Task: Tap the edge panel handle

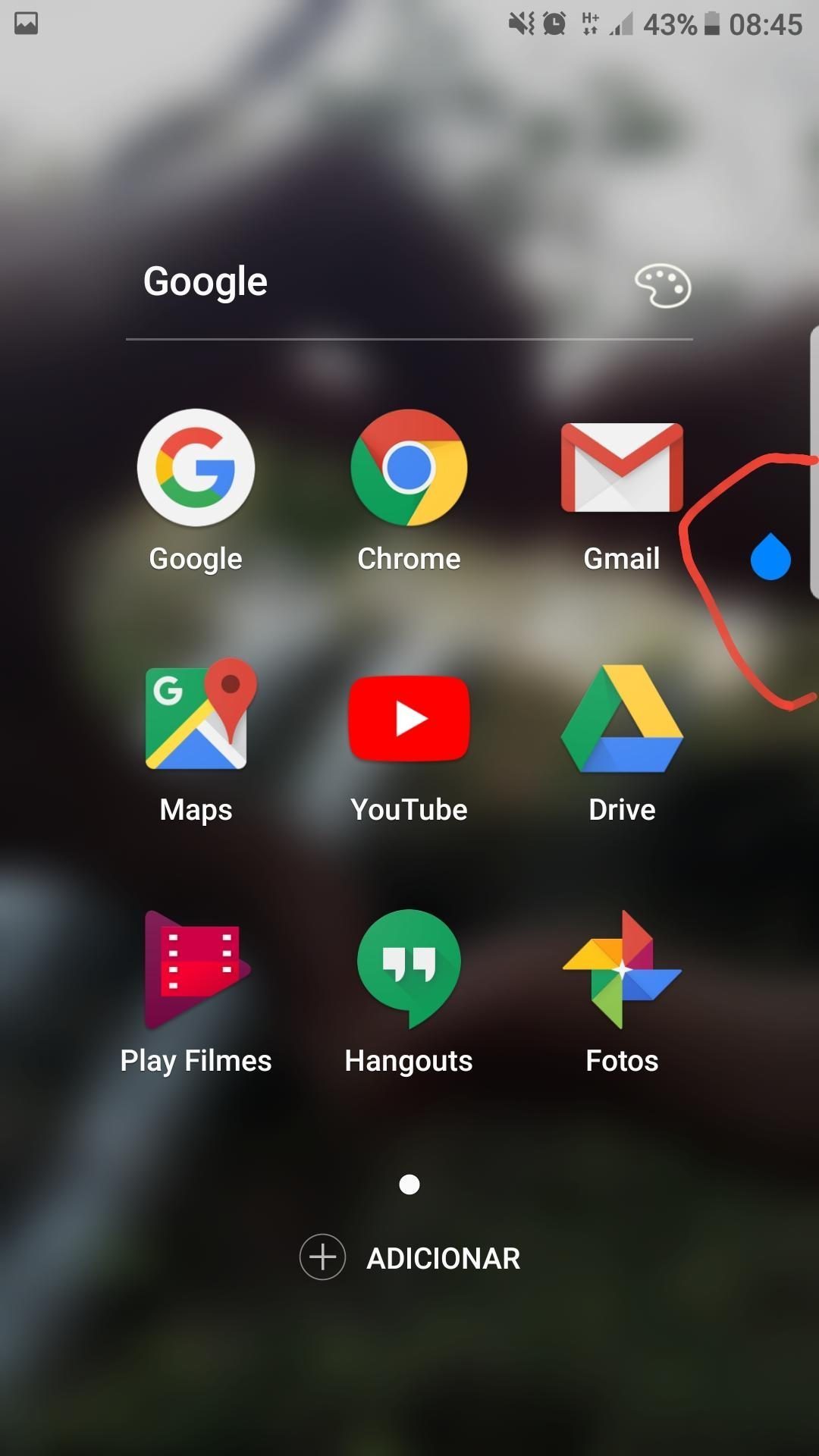Action: pos(814,463)
